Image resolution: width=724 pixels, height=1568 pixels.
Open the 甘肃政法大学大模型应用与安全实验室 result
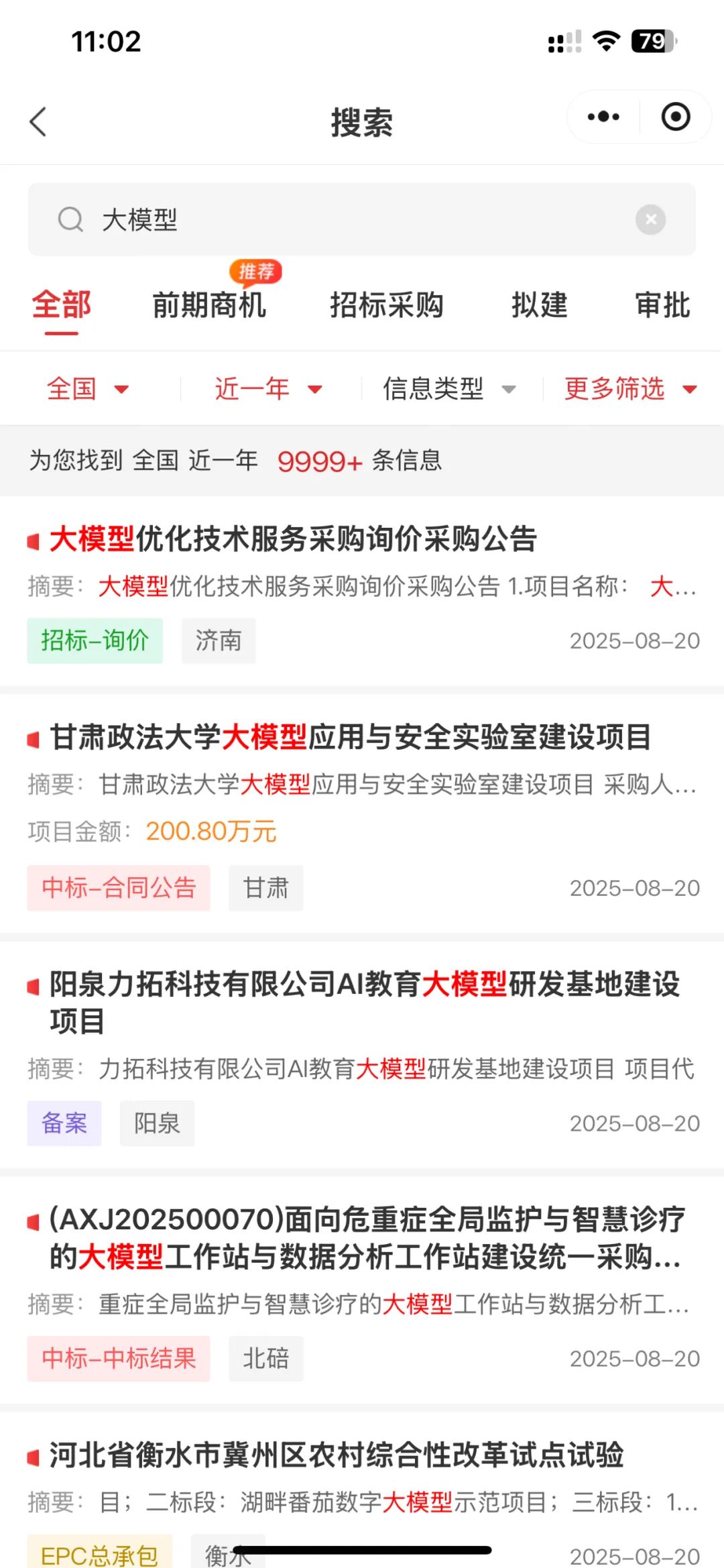pyautogui.click(x=362, y=814)
